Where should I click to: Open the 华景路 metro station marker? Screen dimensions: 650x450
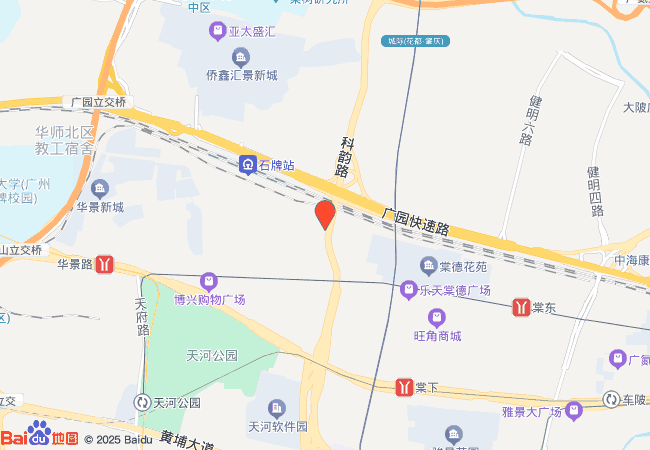click(104, 264)
